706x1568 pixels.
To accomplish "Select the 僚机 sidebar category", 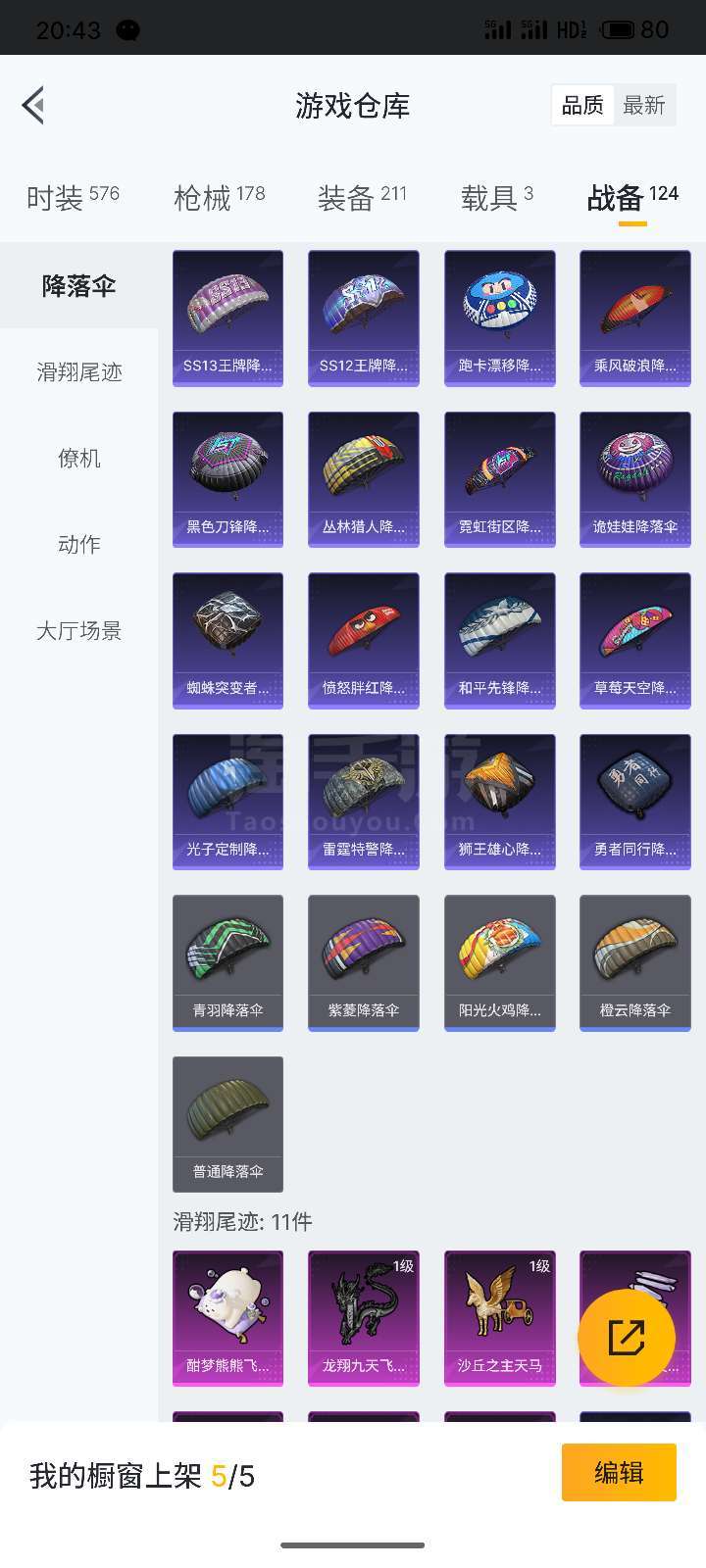I will (78, 459).
